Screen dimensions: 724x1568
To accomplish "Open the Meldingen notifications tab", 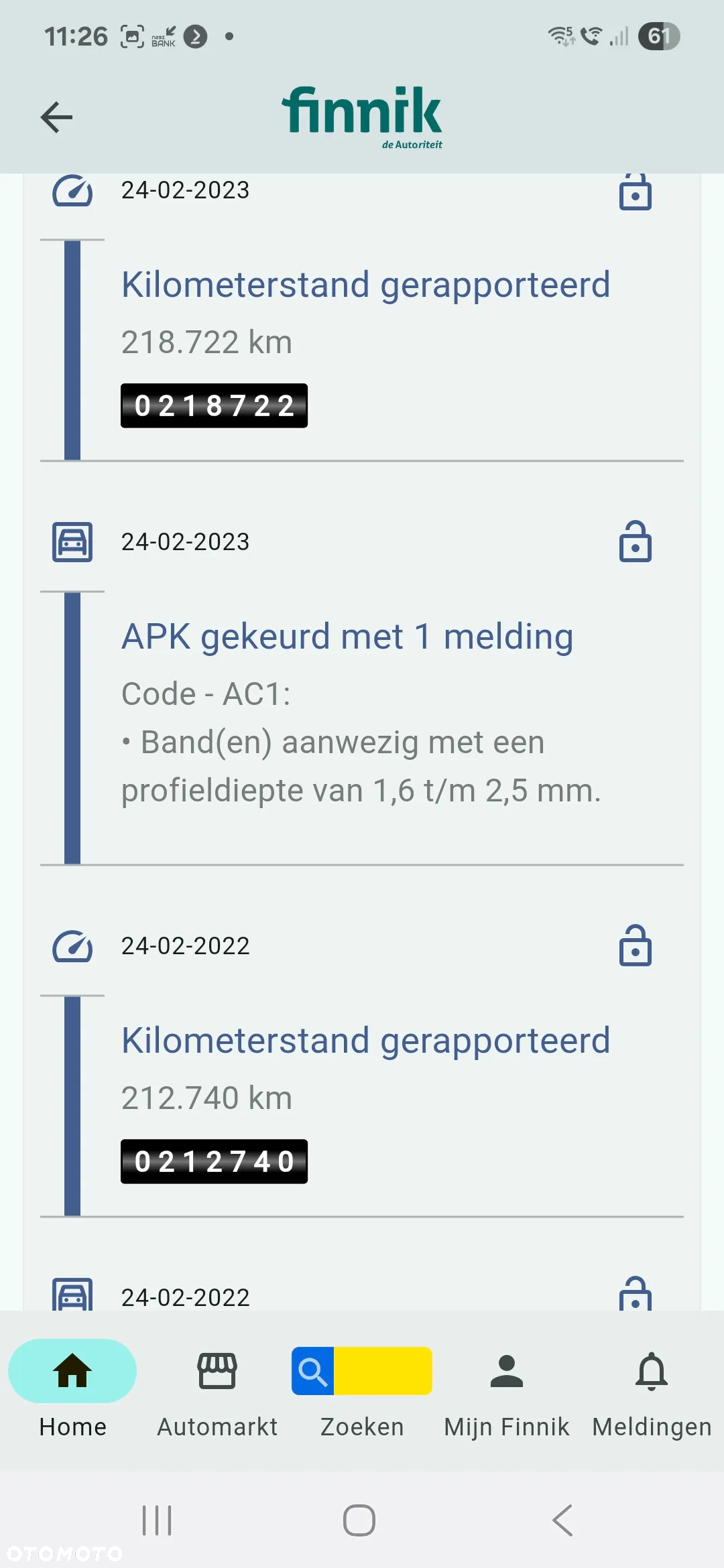I will tap(652, 1390).
